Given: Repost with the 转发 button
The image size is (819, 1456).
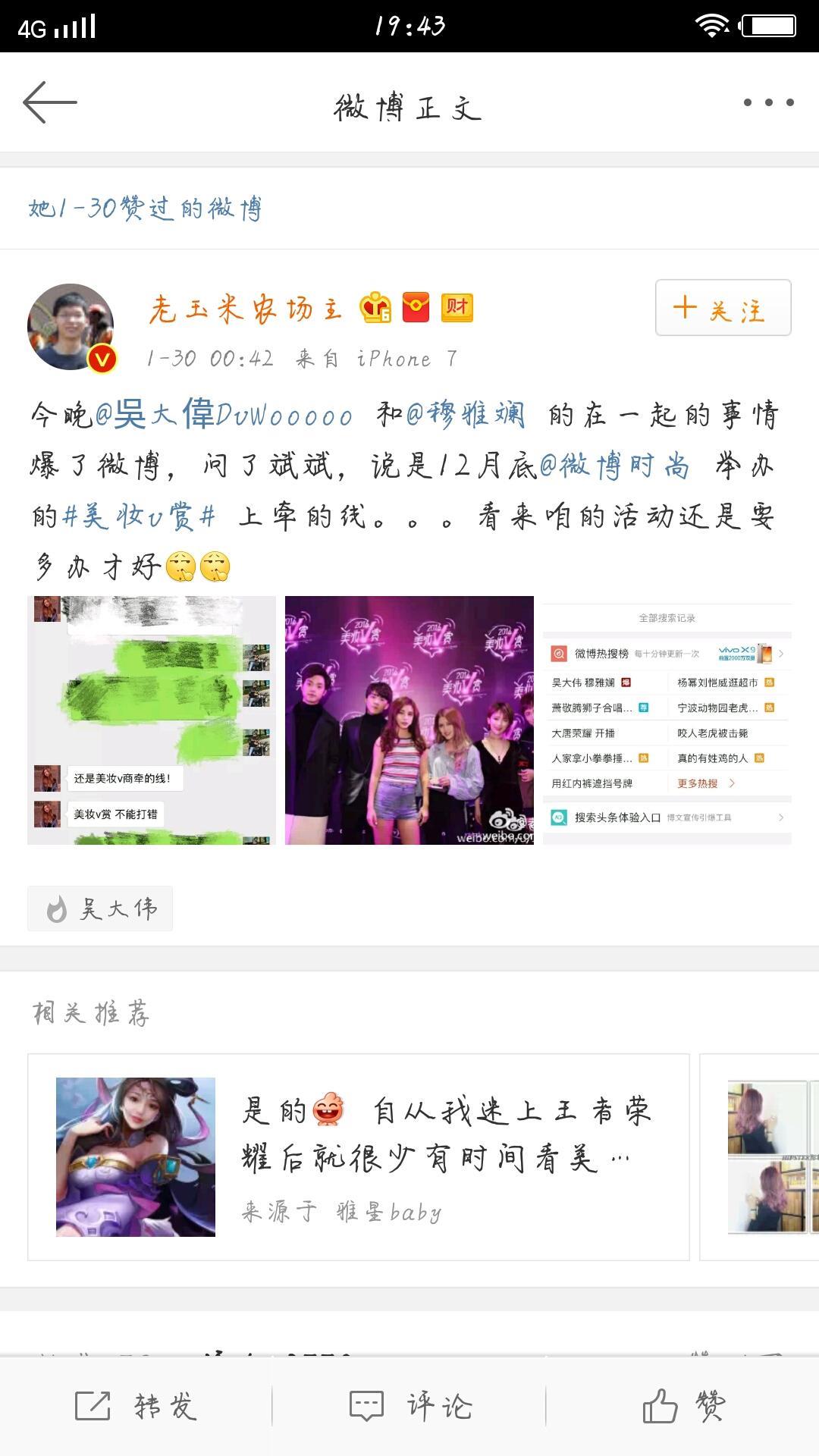Looking at the screenshot, I should [x=136, y=1406].
